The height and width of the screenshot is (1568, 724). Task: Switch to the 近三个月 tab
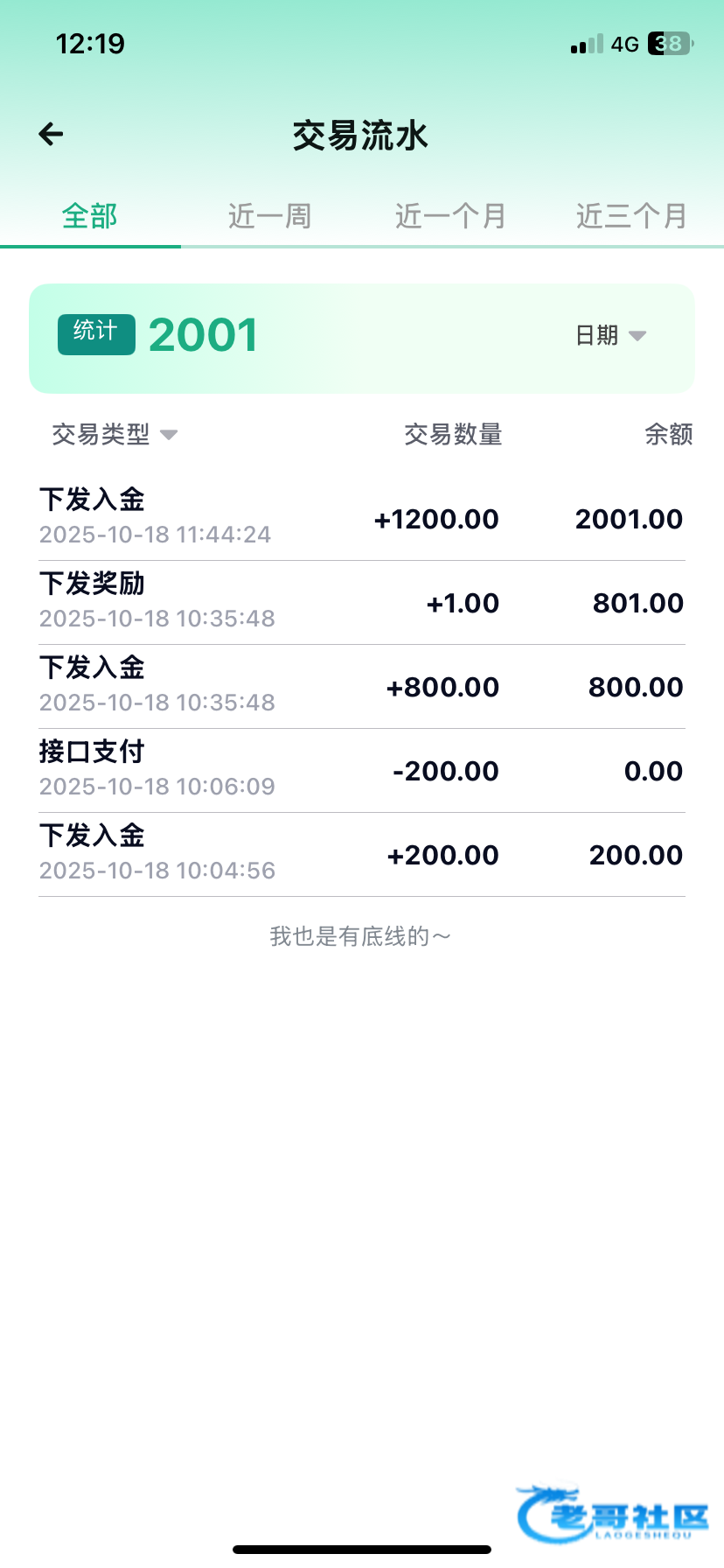630,216
